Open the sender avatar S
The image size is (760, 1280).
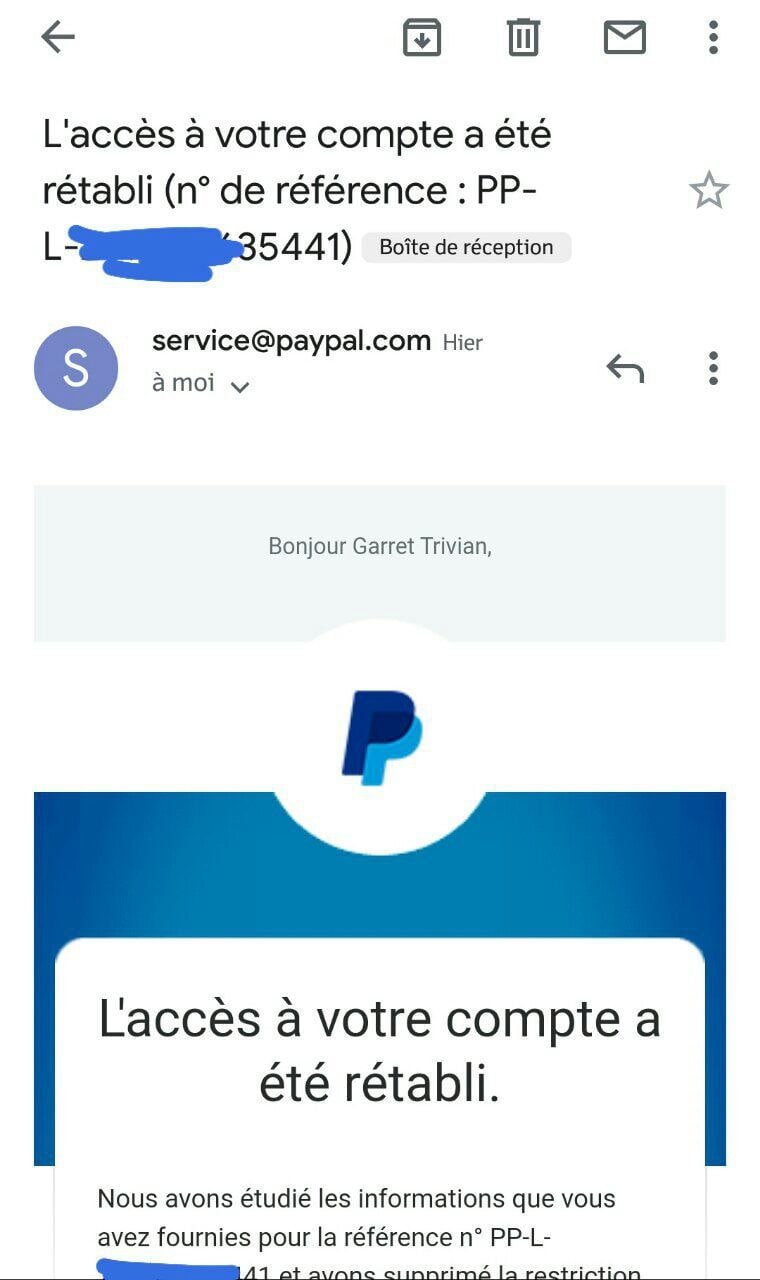point(76,368)
